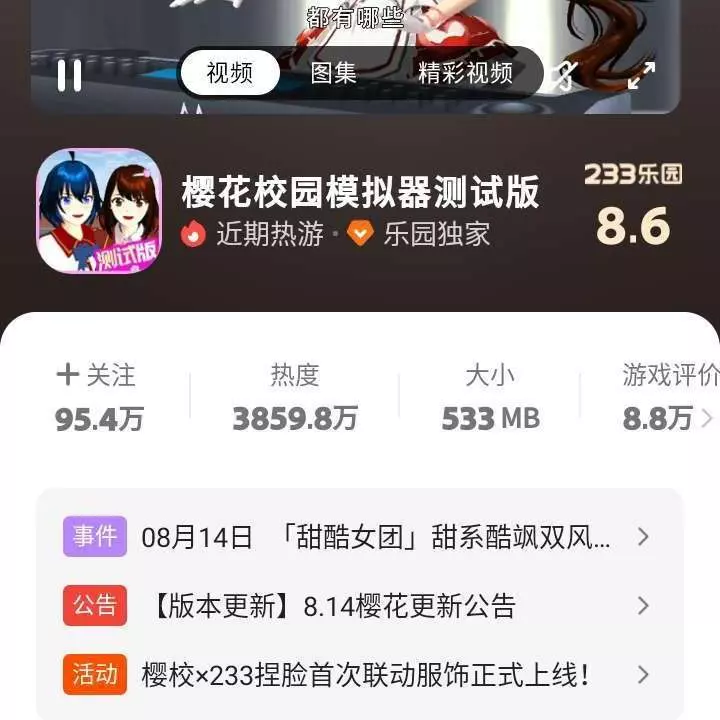Open 8.14樱花更新公告 announcement
This screenshot has width=720, height=720.
[360, 606]
